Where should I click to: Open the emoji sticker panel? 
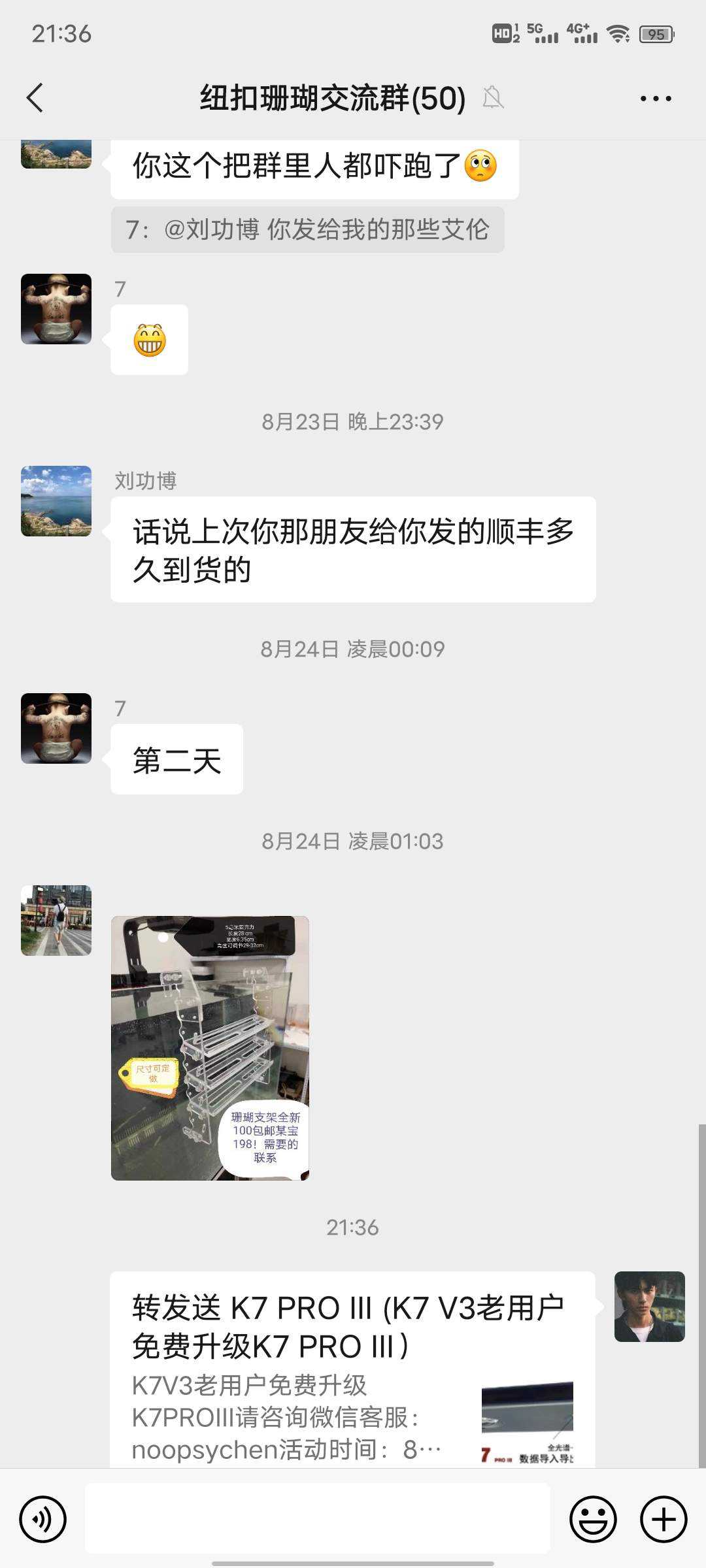tap(593, 1519)
